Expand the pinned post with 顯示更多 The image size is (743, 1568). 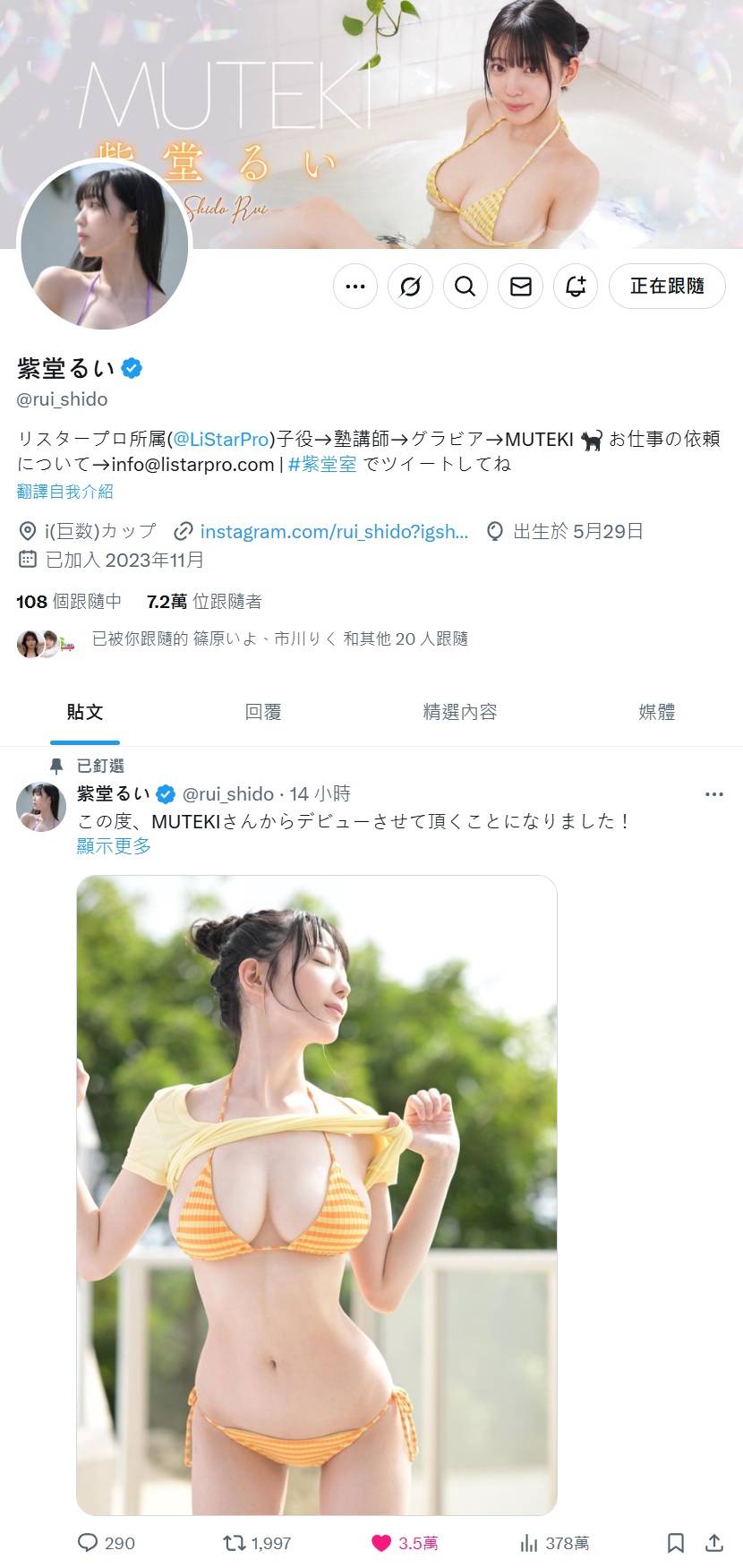114,846
